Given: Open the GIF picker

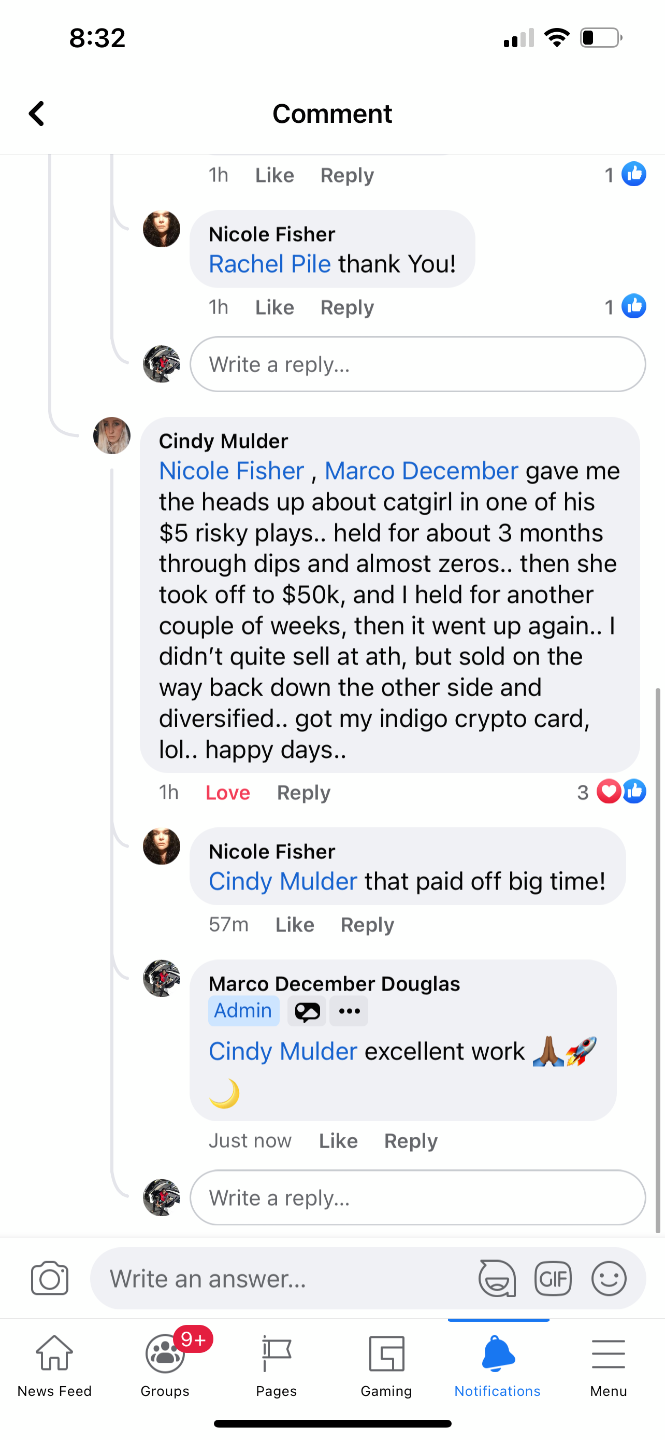Looking at the screenshot, I should pos(553,1278).
